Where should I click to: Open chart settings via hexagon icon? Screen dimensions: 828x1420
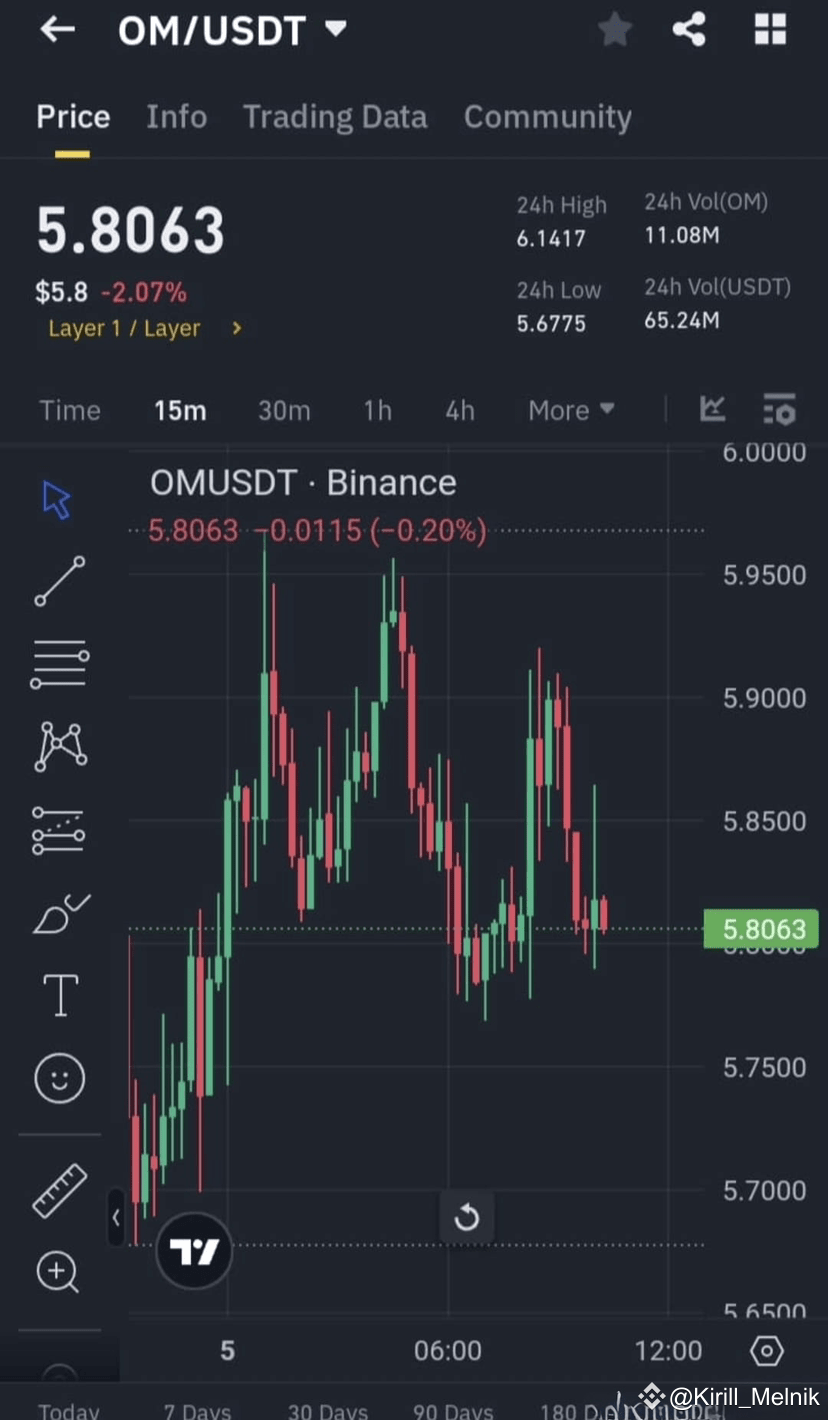pyautogui.click(x=766, y=1350)
